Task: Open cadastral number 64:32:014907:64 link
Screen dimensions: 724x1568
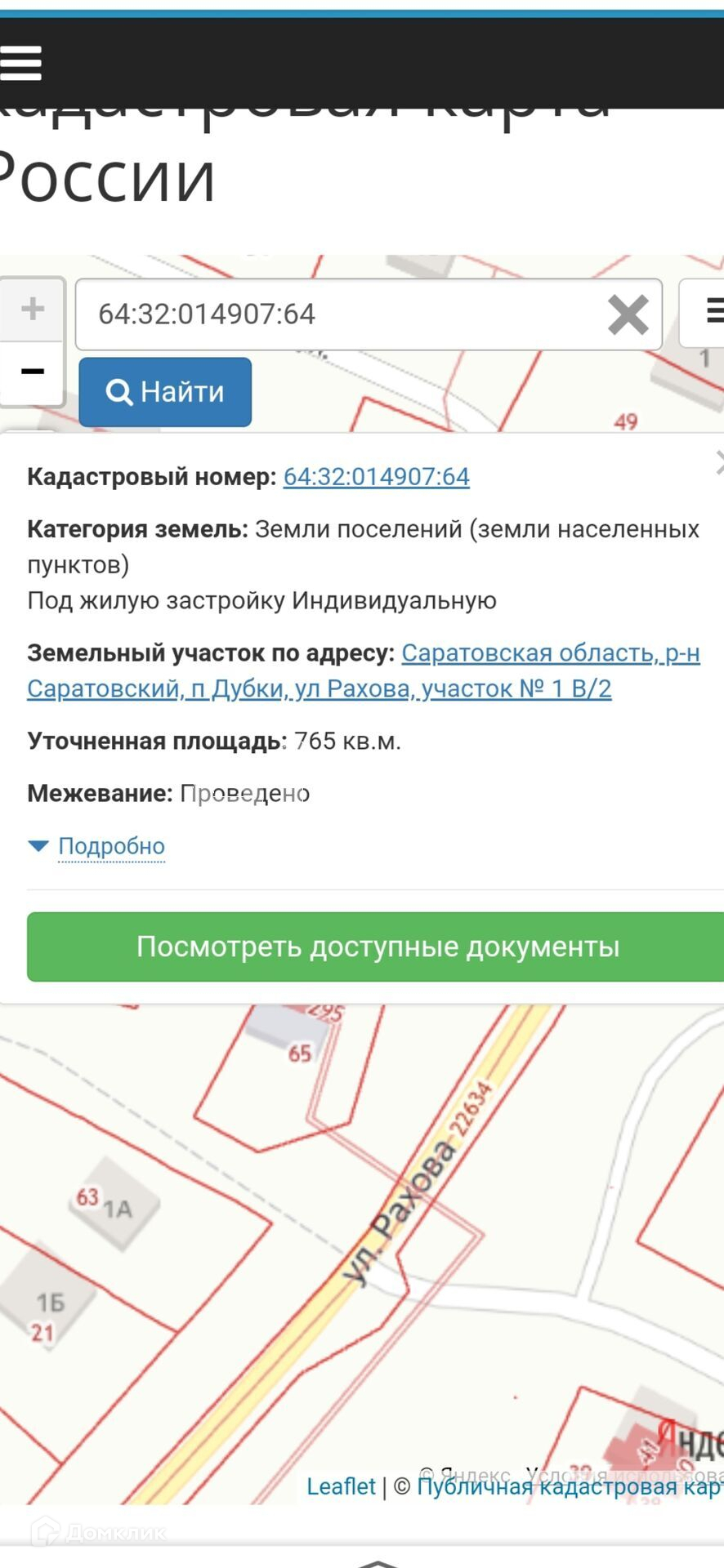Action: pos(376,477)
